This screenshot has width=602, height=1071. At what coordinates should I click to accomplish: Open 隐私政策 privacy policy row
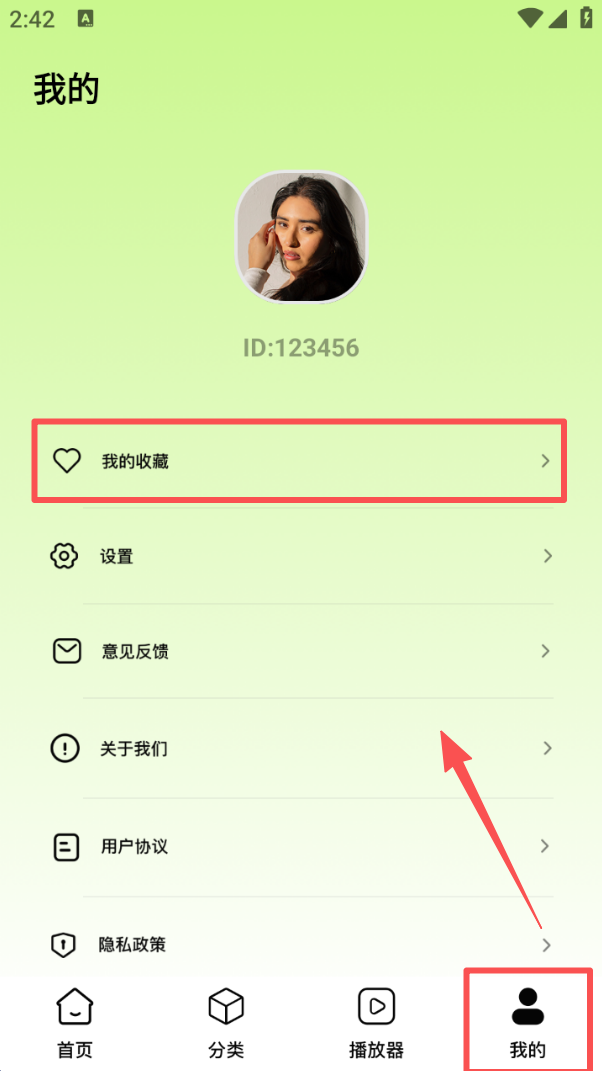coord(300,944)
